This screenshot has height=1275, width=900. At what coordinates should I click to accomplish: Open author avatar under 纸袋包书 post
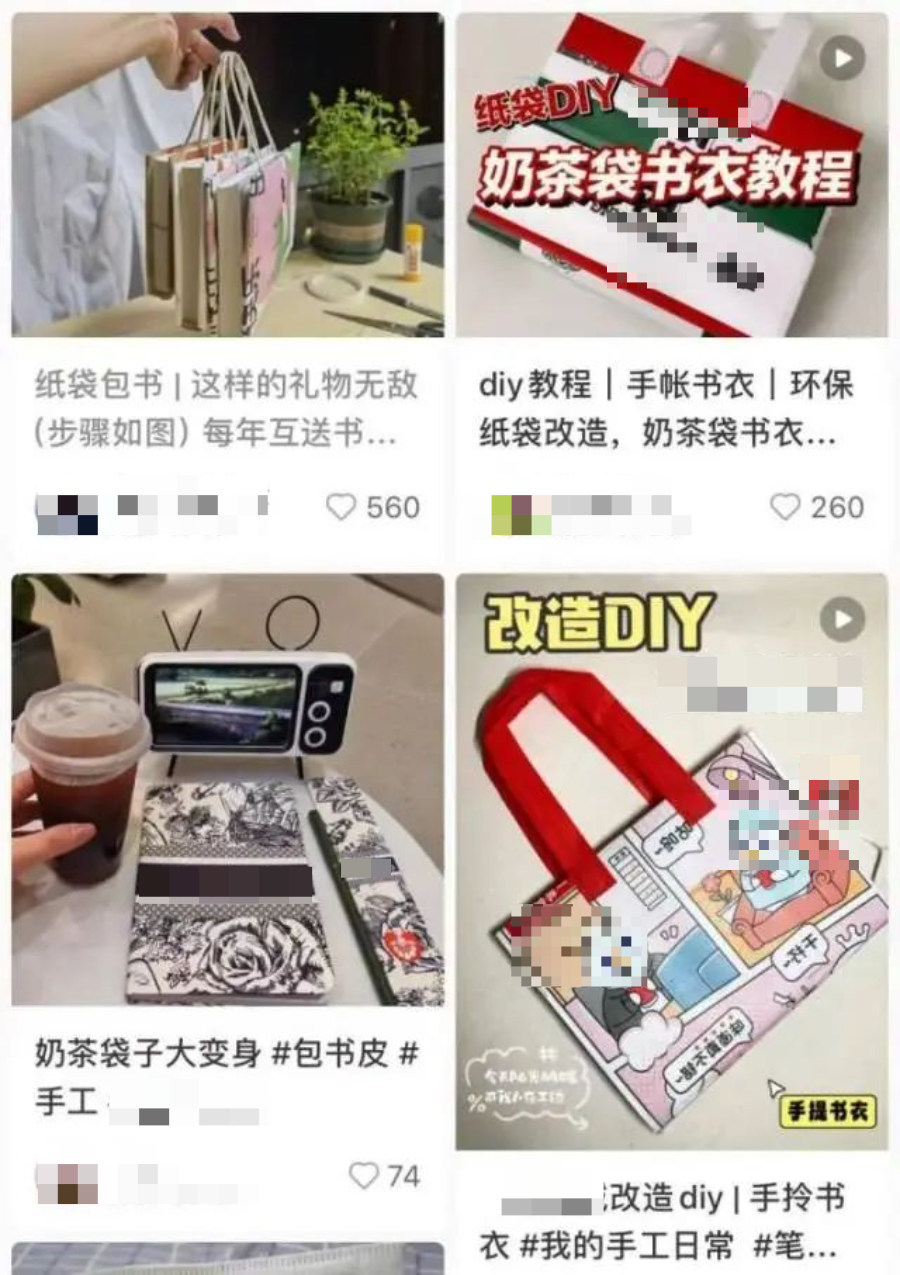[x=67, y=513]
